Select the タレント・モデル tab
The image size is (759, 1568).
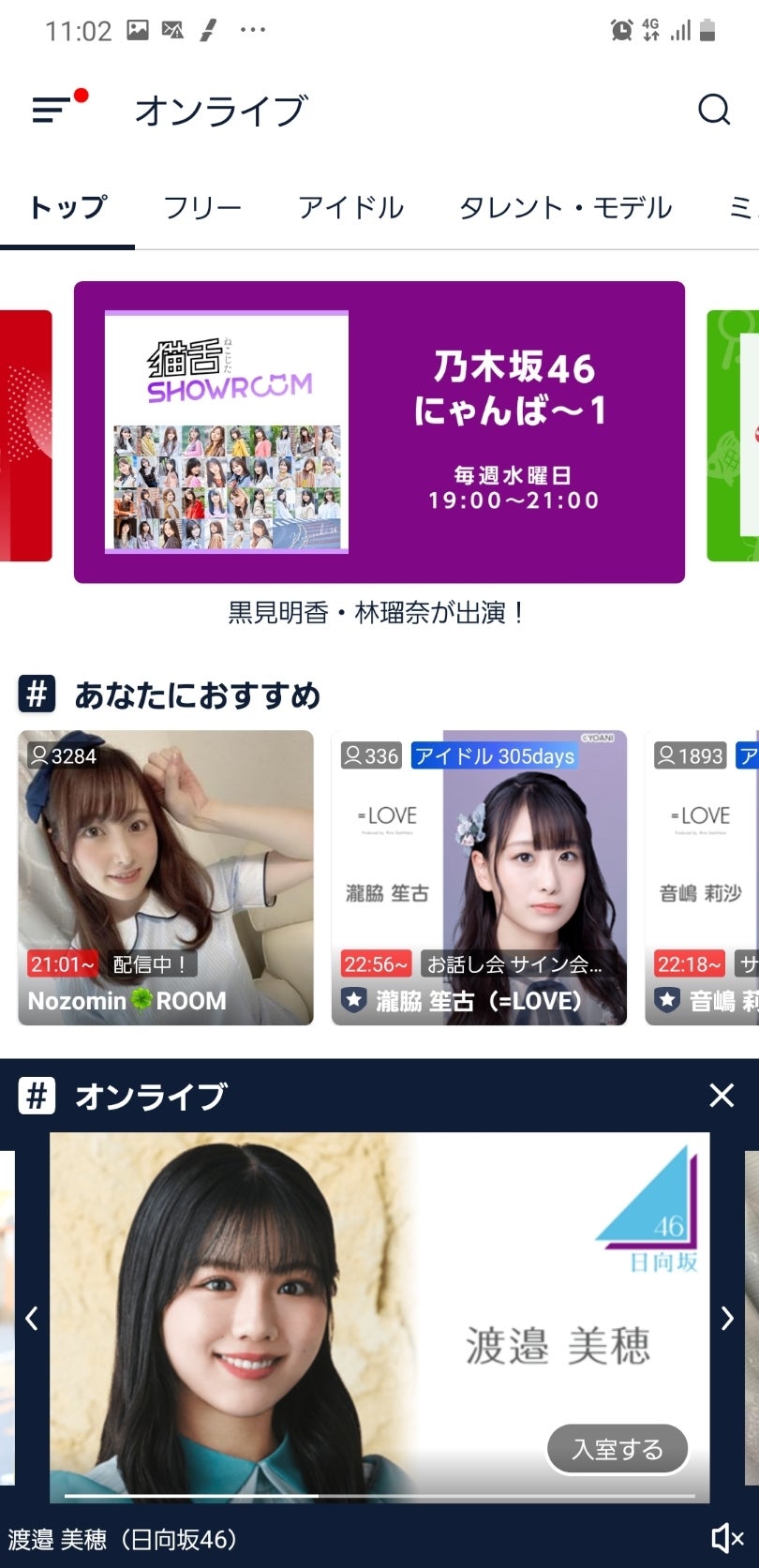[x=565, y=207]
